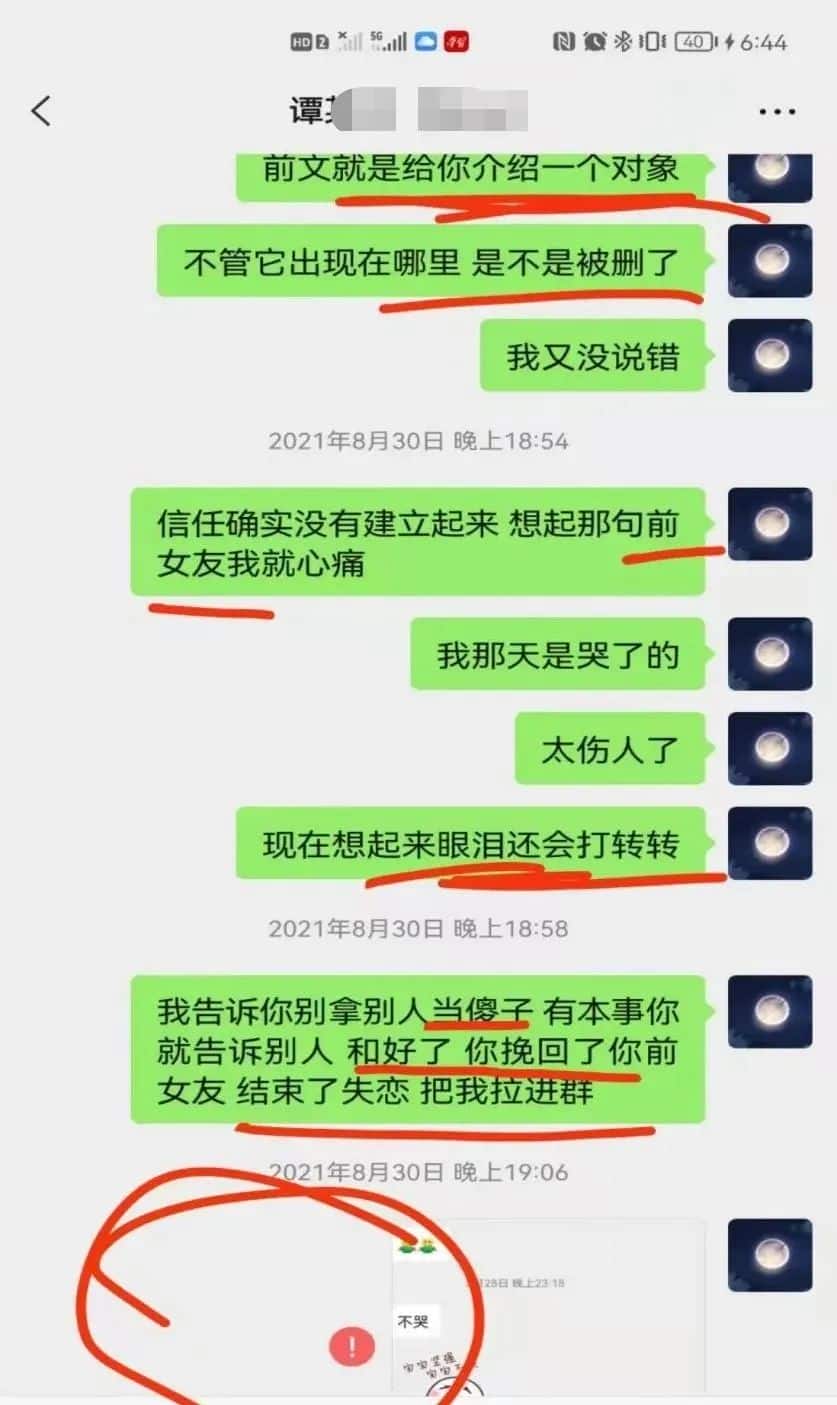The height and width of the screenshot is (1405, 837).
Task: Open avatar beside message '我又没说错'
Action: click(769, 355)
